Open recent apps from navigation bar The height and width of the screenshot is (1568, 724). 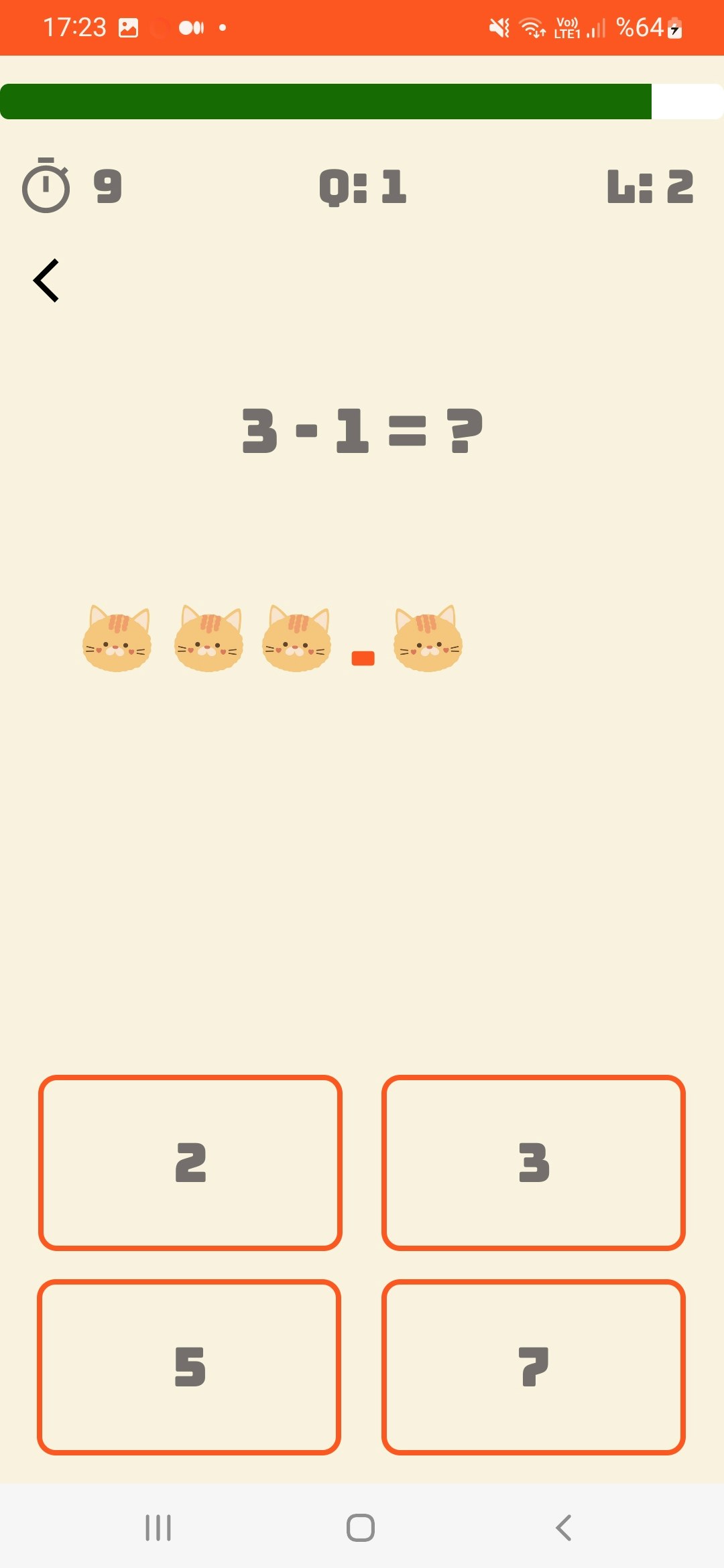click(158, 1528)
